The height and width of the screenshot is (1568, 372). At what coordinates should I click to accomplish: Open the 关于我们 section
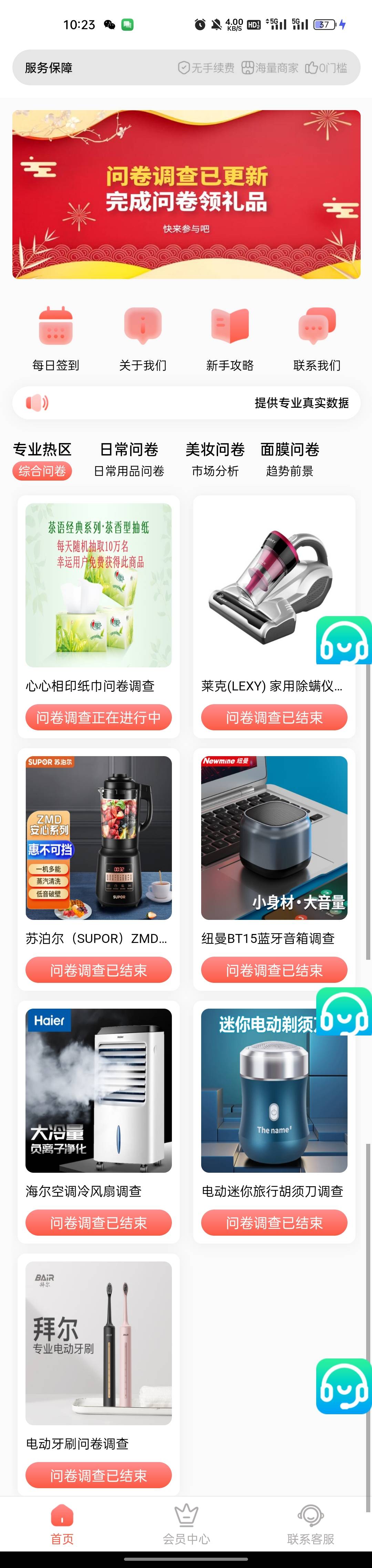pos(143,338)
